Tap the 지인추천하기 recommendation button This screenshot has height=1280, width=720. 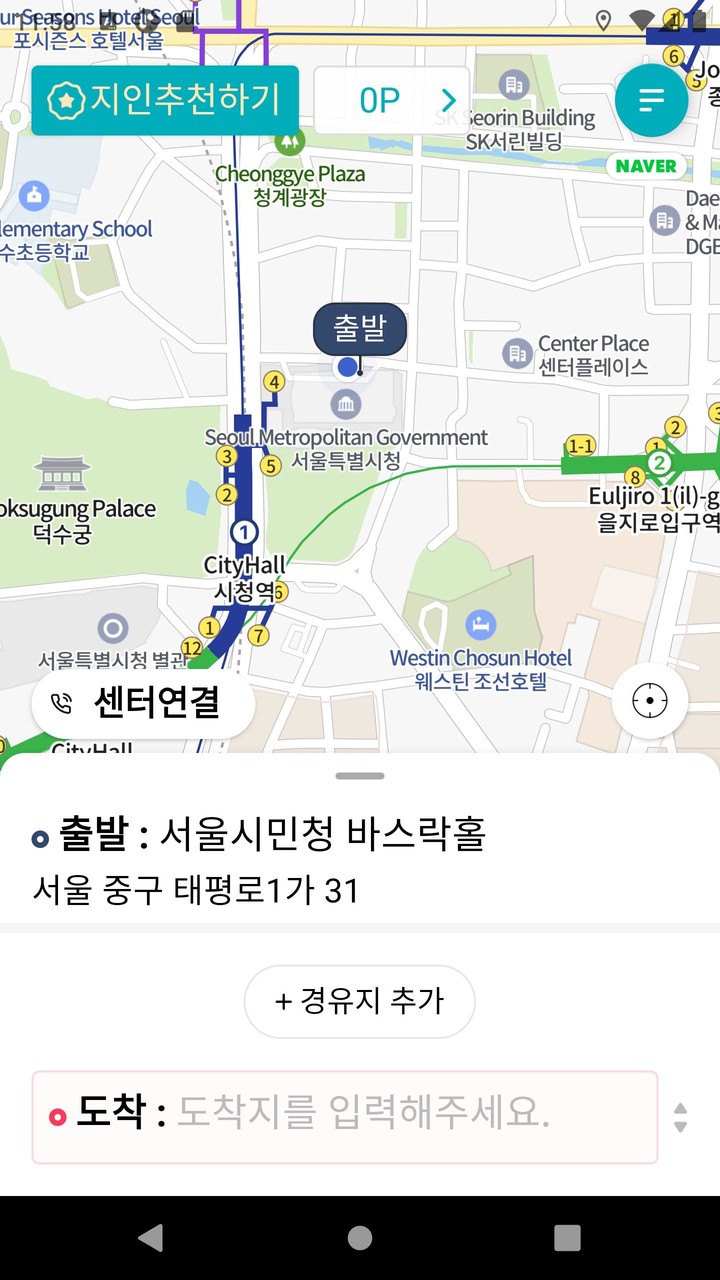(164, 101)
